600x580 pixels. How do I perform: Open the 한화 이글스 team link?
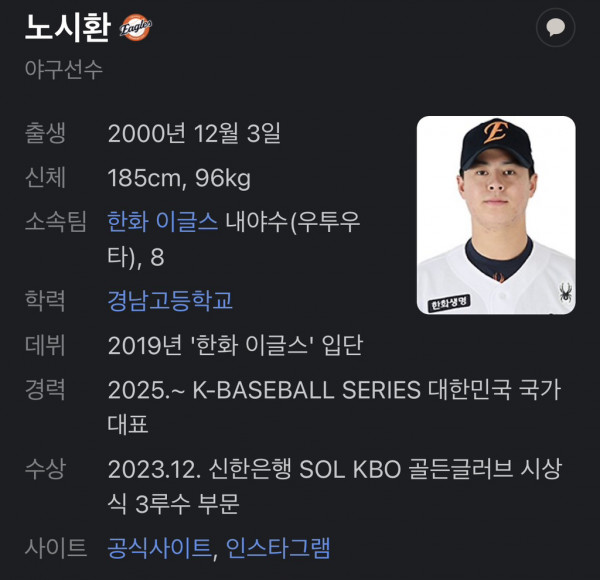tap(162, 222)
